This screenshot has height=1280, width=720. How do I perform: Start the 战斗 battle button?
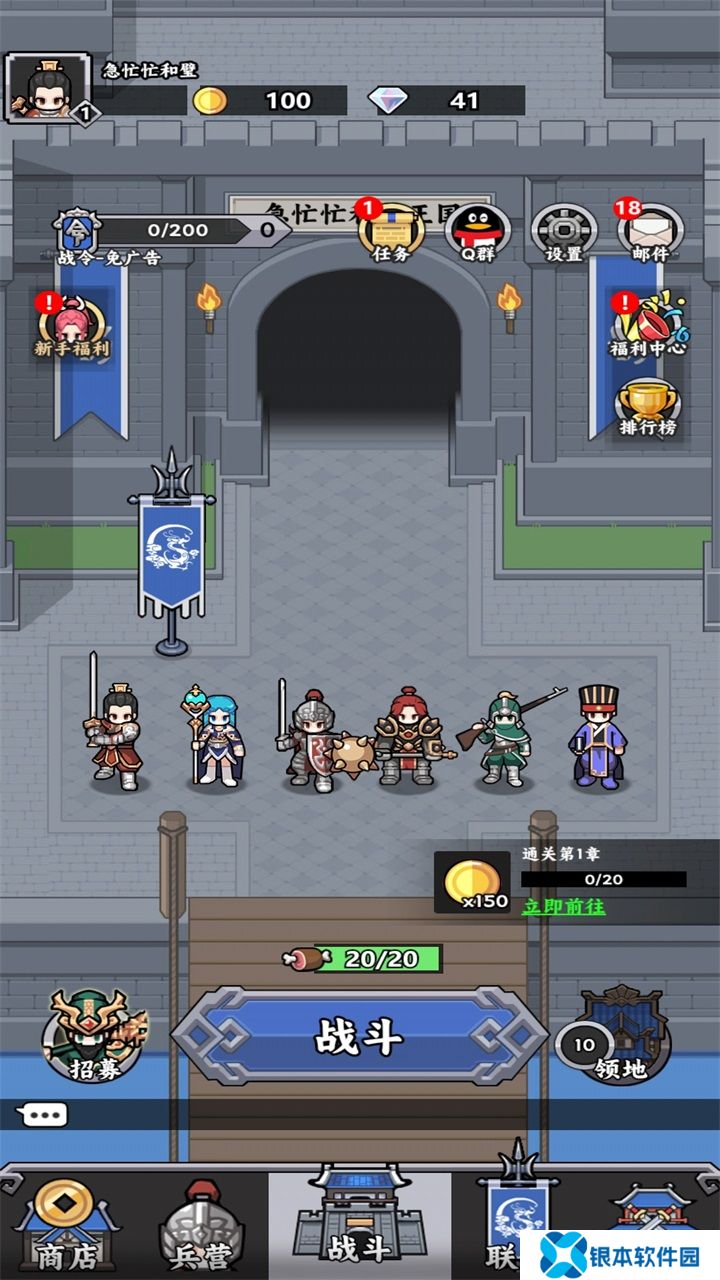[359, 1037]
